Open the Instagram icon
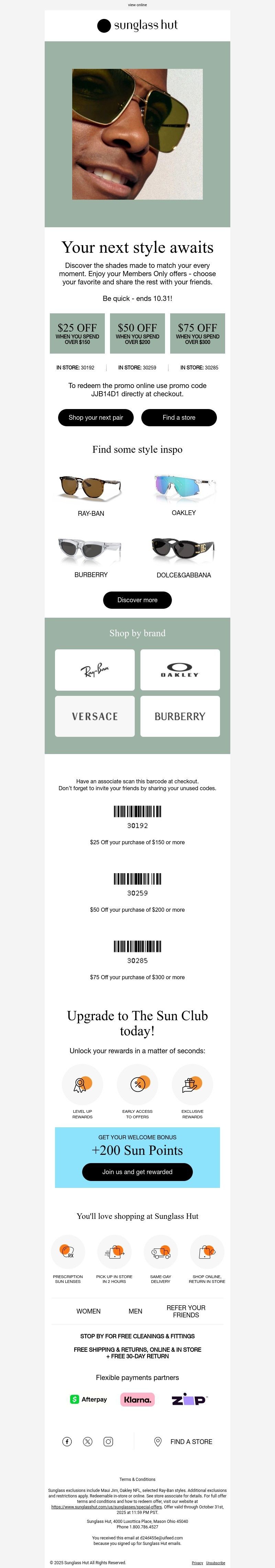 [x=108, y=1441]
